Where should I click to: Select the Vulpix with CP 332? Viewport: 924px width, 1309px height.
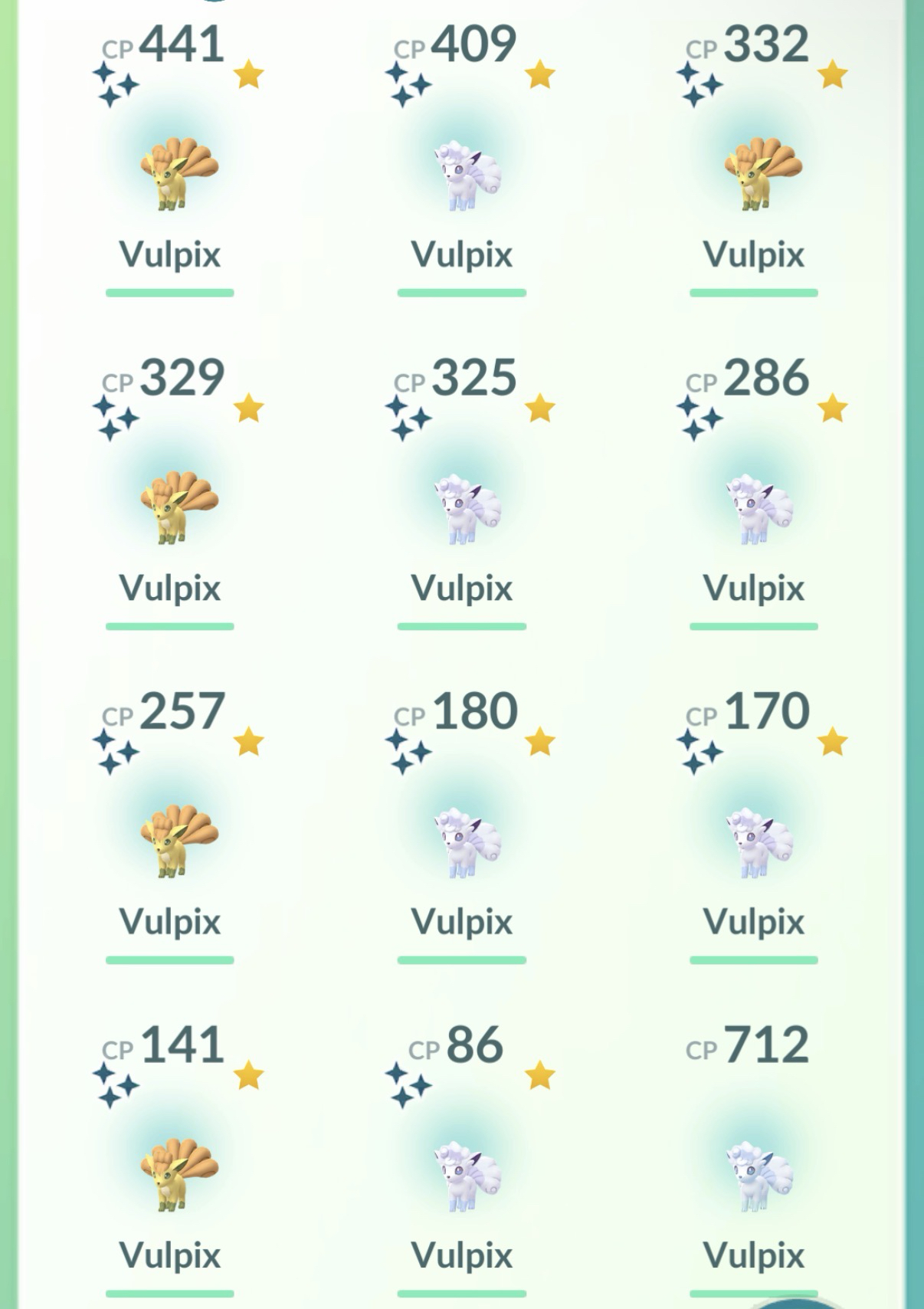(761, 172)
